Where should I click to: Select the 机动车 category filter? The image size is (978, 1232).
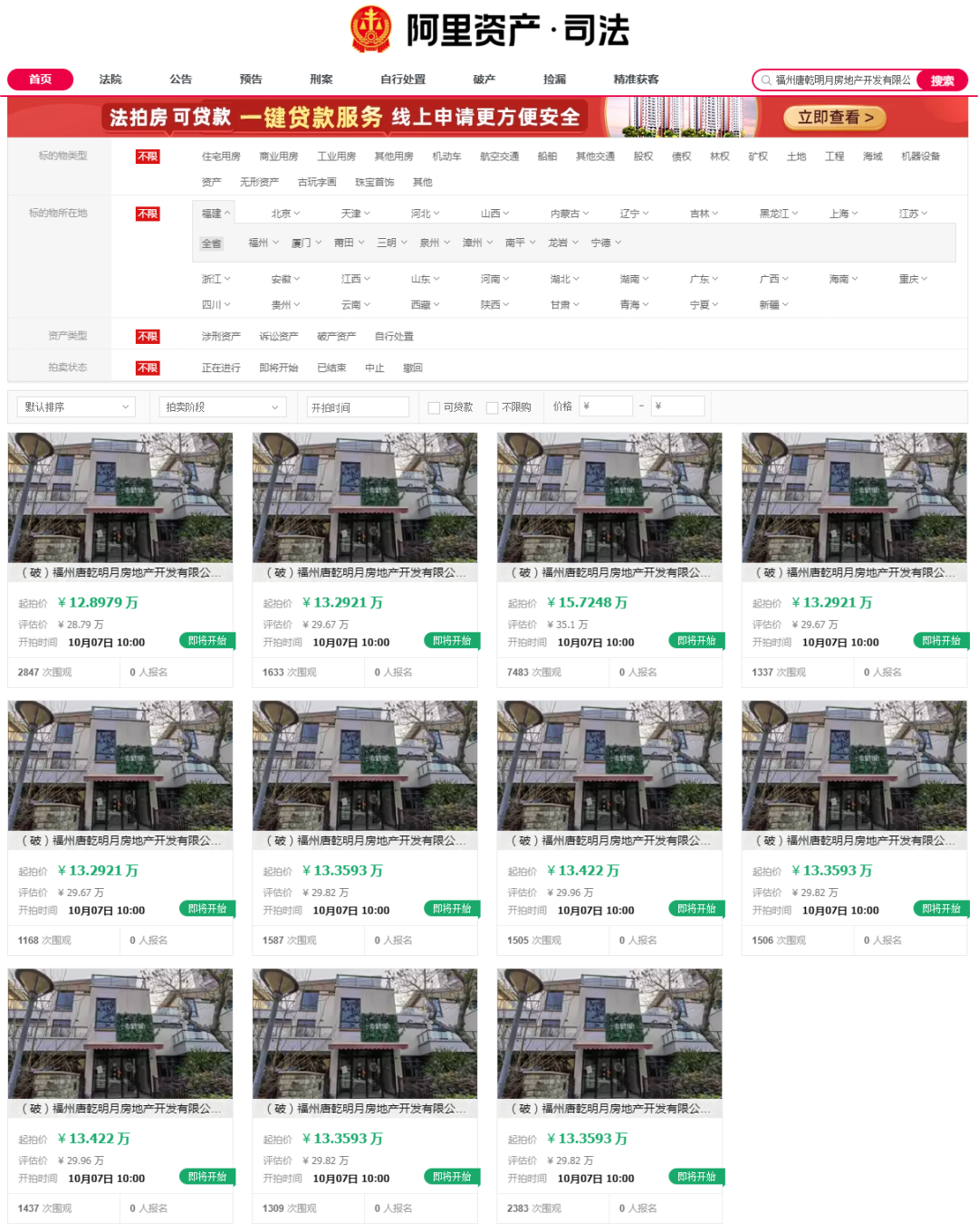point(446,157)
